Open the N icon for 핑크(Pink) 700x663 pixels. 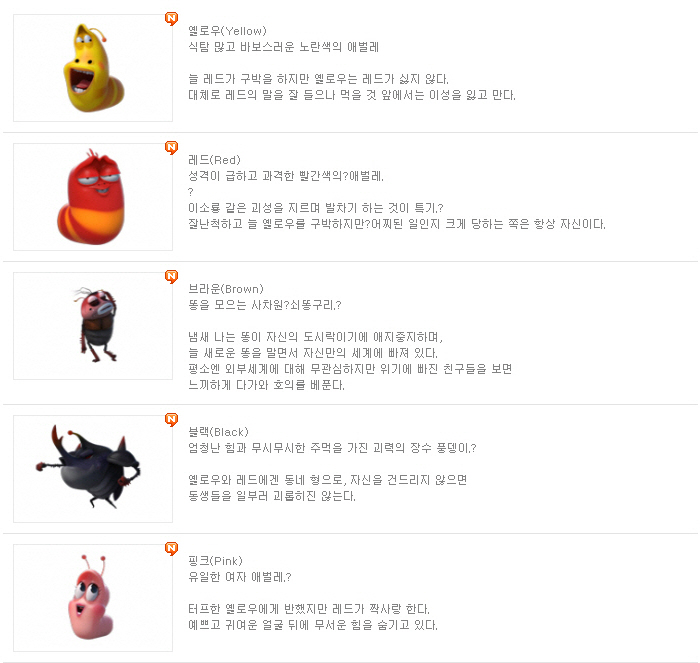coord(171,548)
